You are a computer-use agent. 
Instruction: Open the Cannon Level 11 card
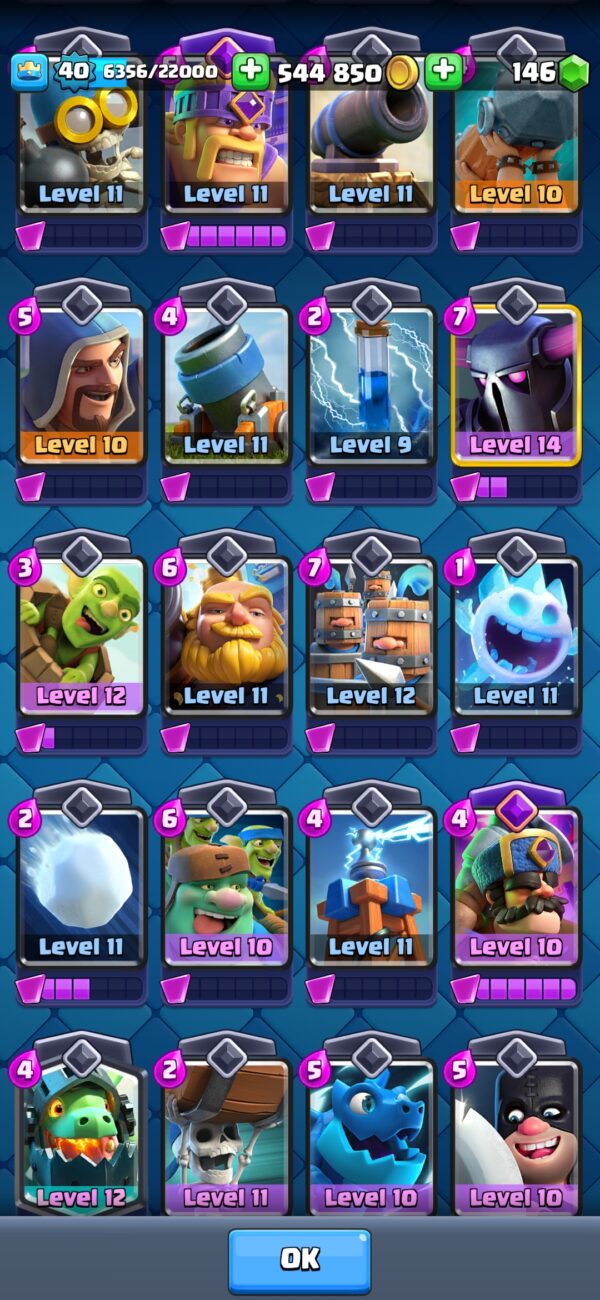coord(371,135)
